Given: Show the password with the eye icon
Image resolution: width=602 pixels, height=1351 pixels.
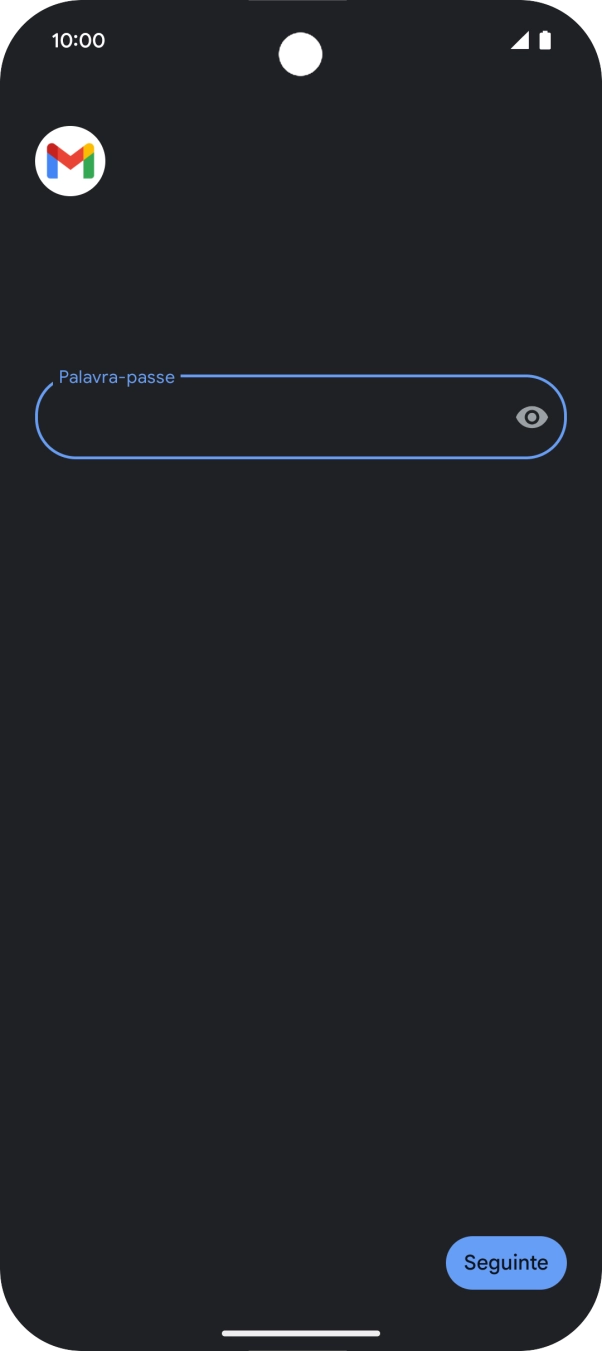Looking at the screenshot, I should pos(532,418).
